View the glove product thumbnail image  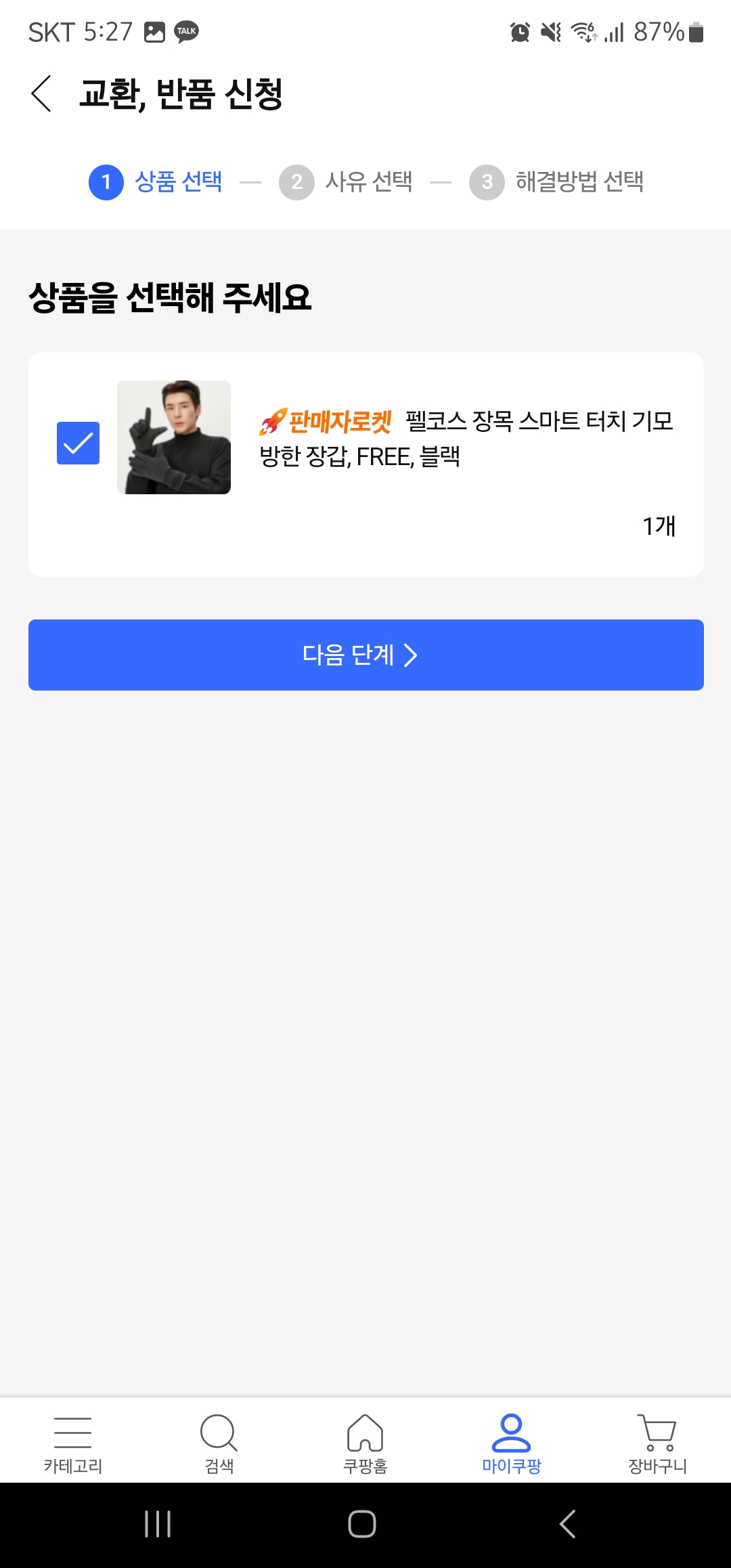tap(175, 440)
